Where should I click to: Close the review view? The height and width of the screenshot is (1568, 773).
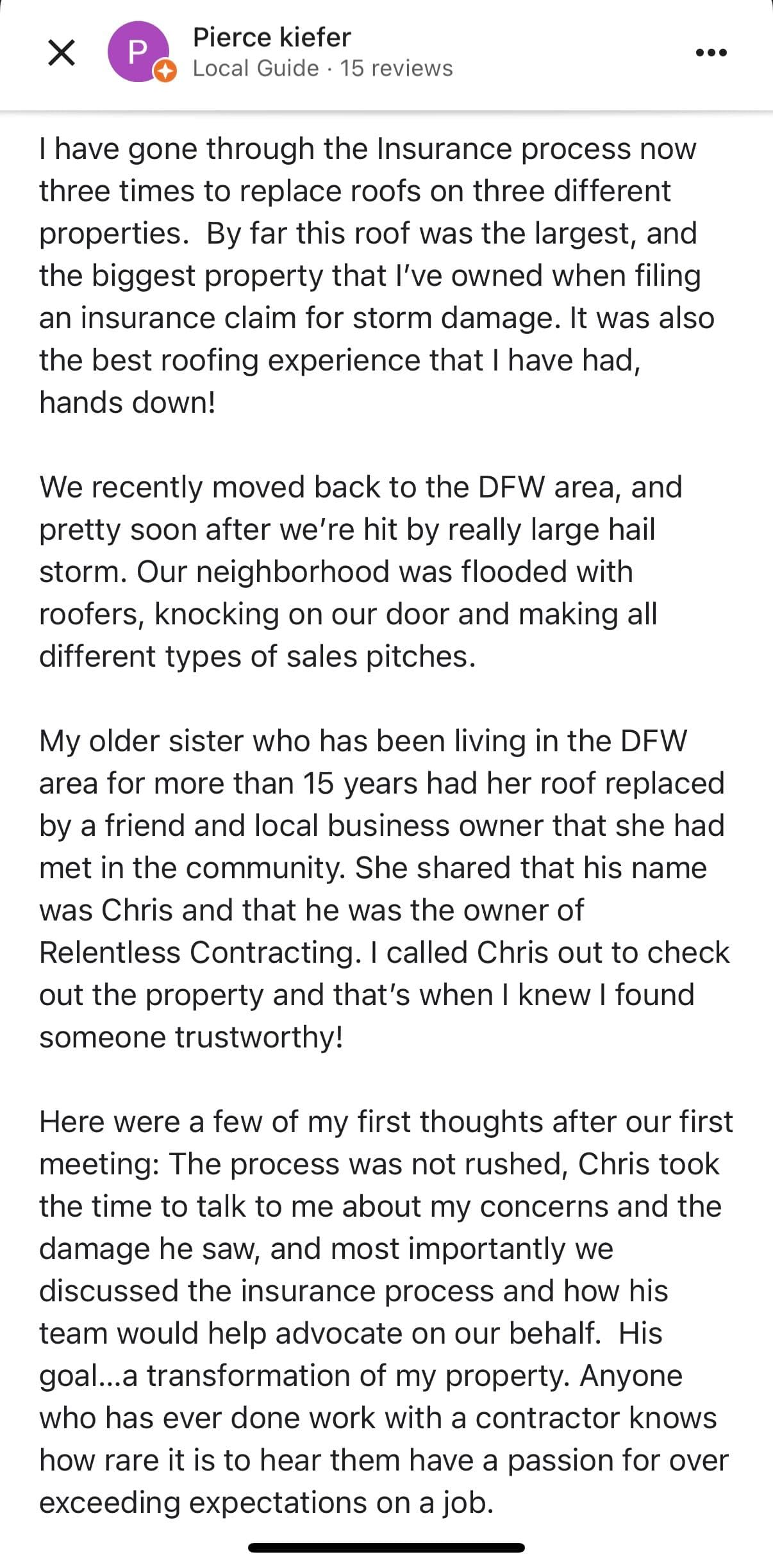point(62,53)
